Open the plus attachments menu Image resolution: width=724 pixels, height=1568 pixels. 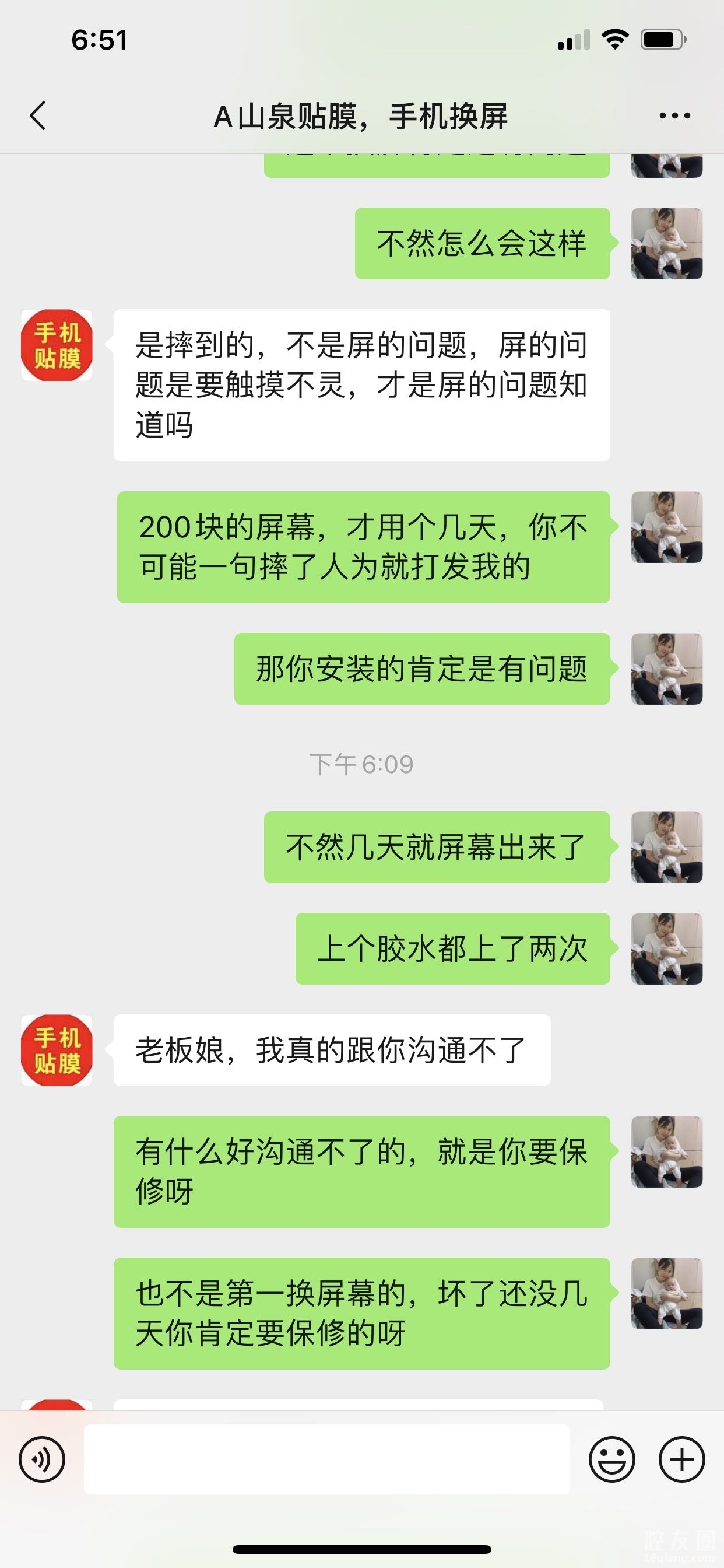tap(681, 1459)
